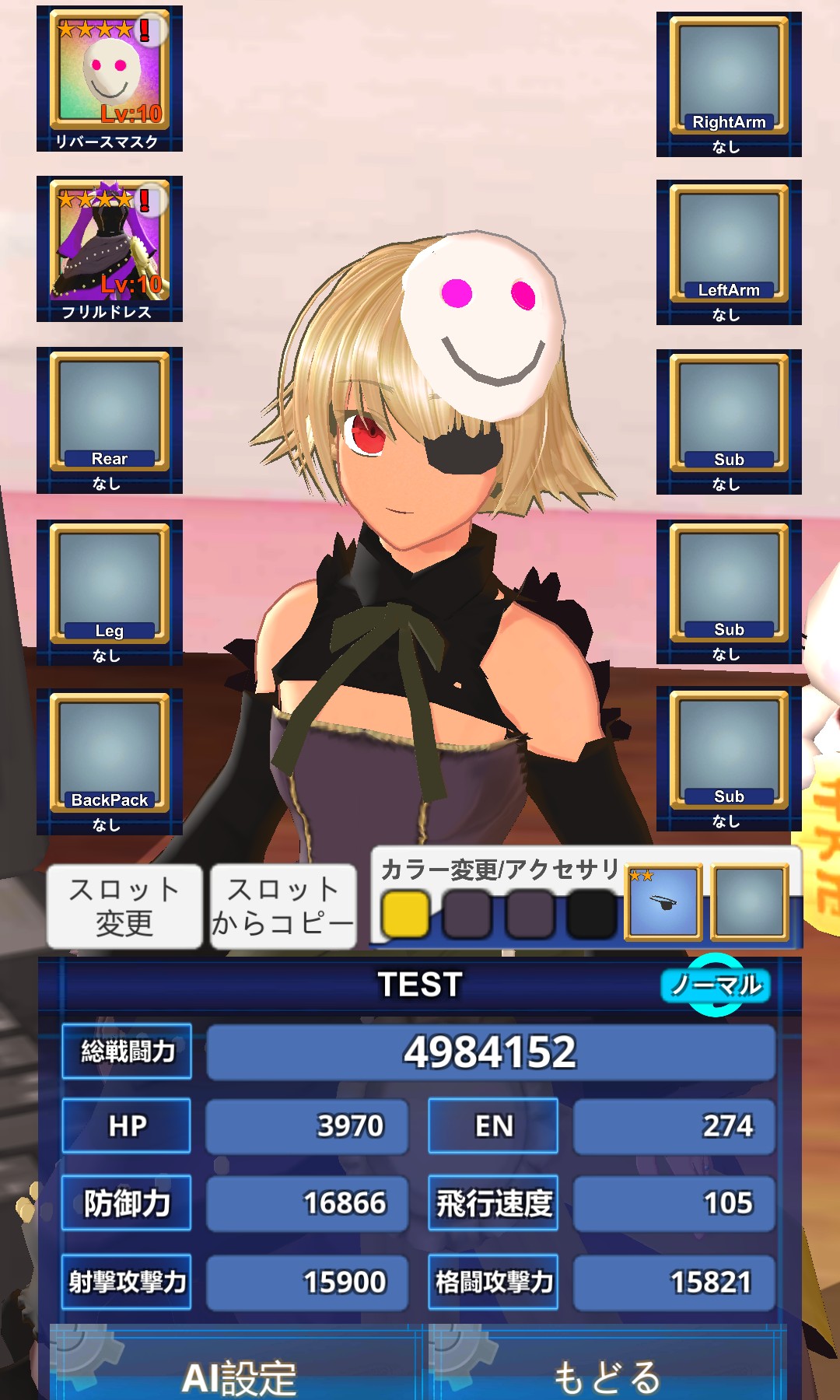Choose the black color swatch

[592, 915]
